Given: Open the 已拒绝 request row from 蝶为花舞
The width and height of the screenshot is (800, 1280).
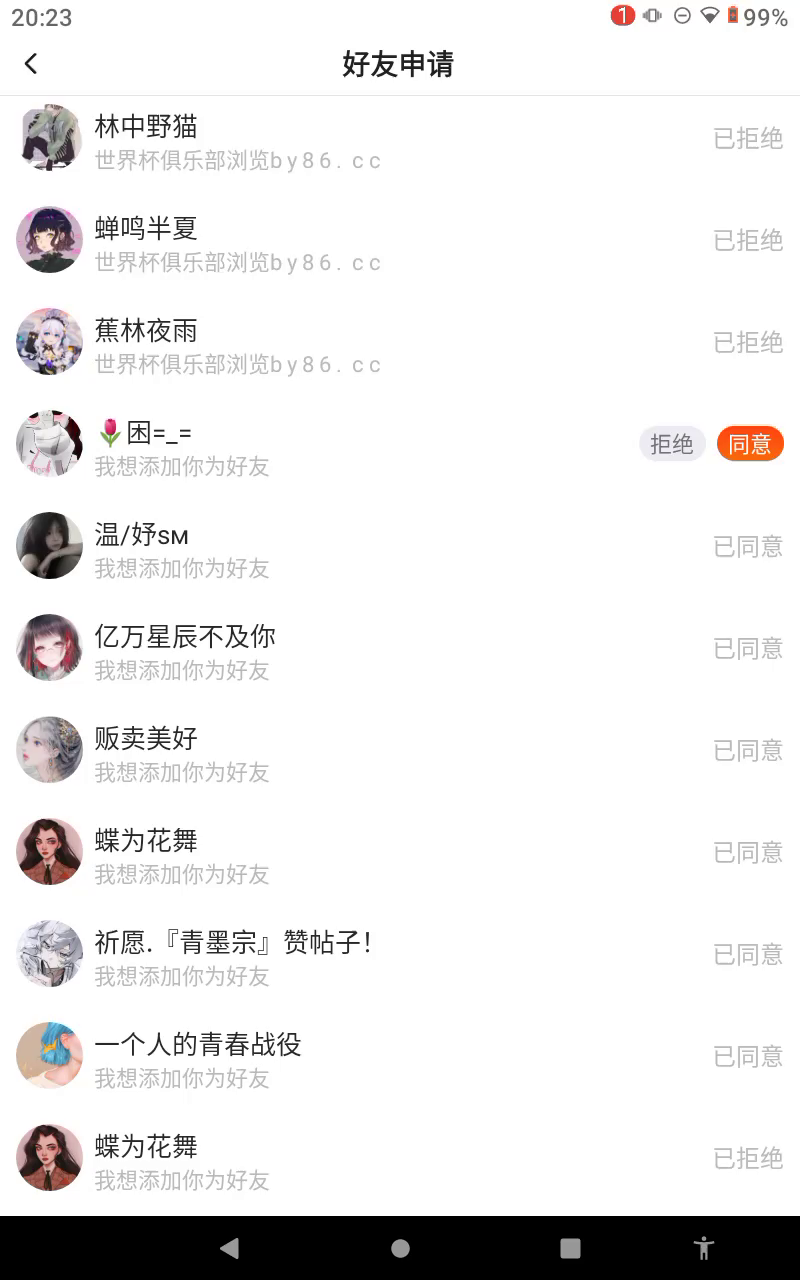Looking at the screenshot, I should [400, 1158].
